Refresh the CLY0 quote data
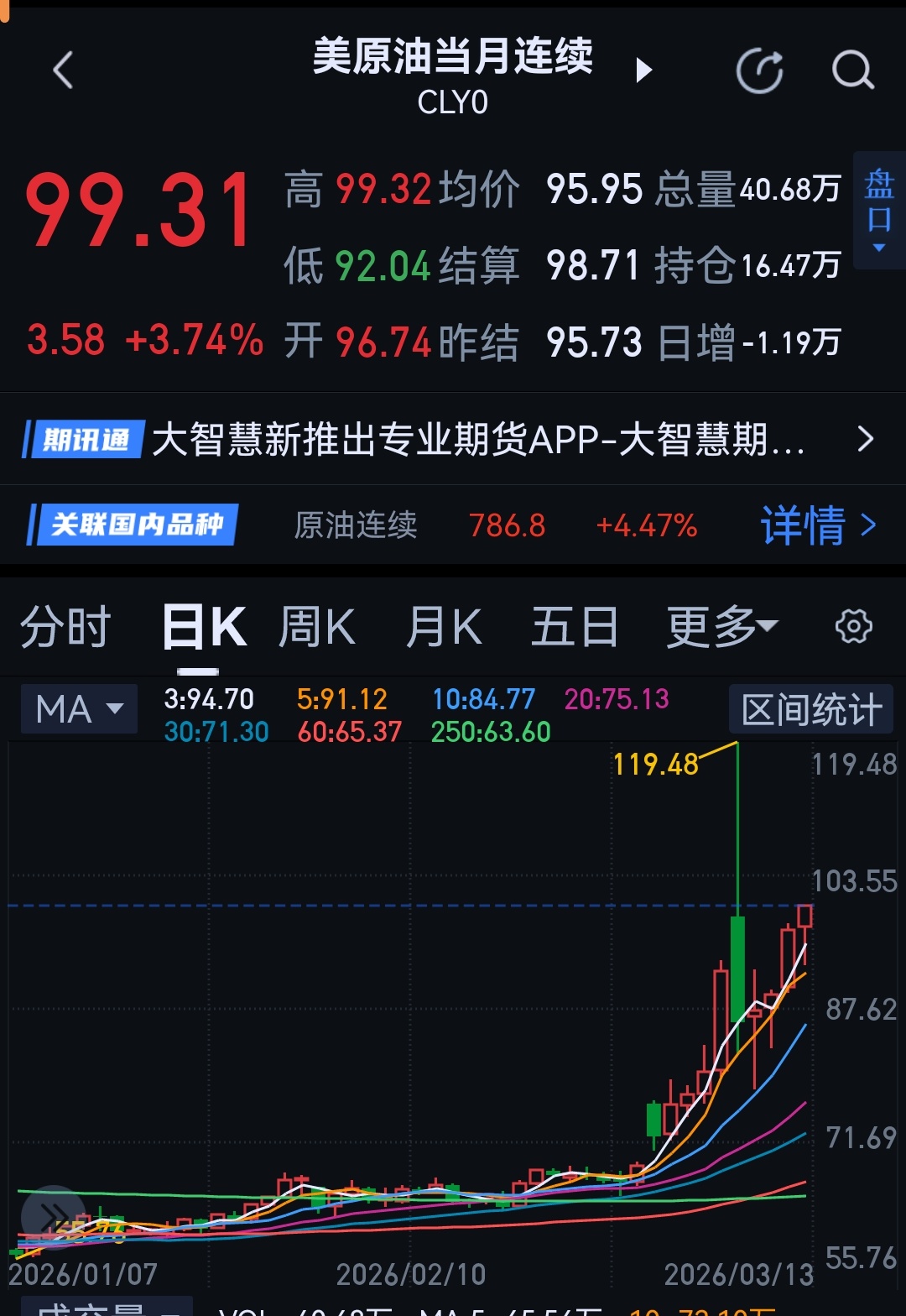This screenshot has height=1316, width=906. click(x=760, y=70)
